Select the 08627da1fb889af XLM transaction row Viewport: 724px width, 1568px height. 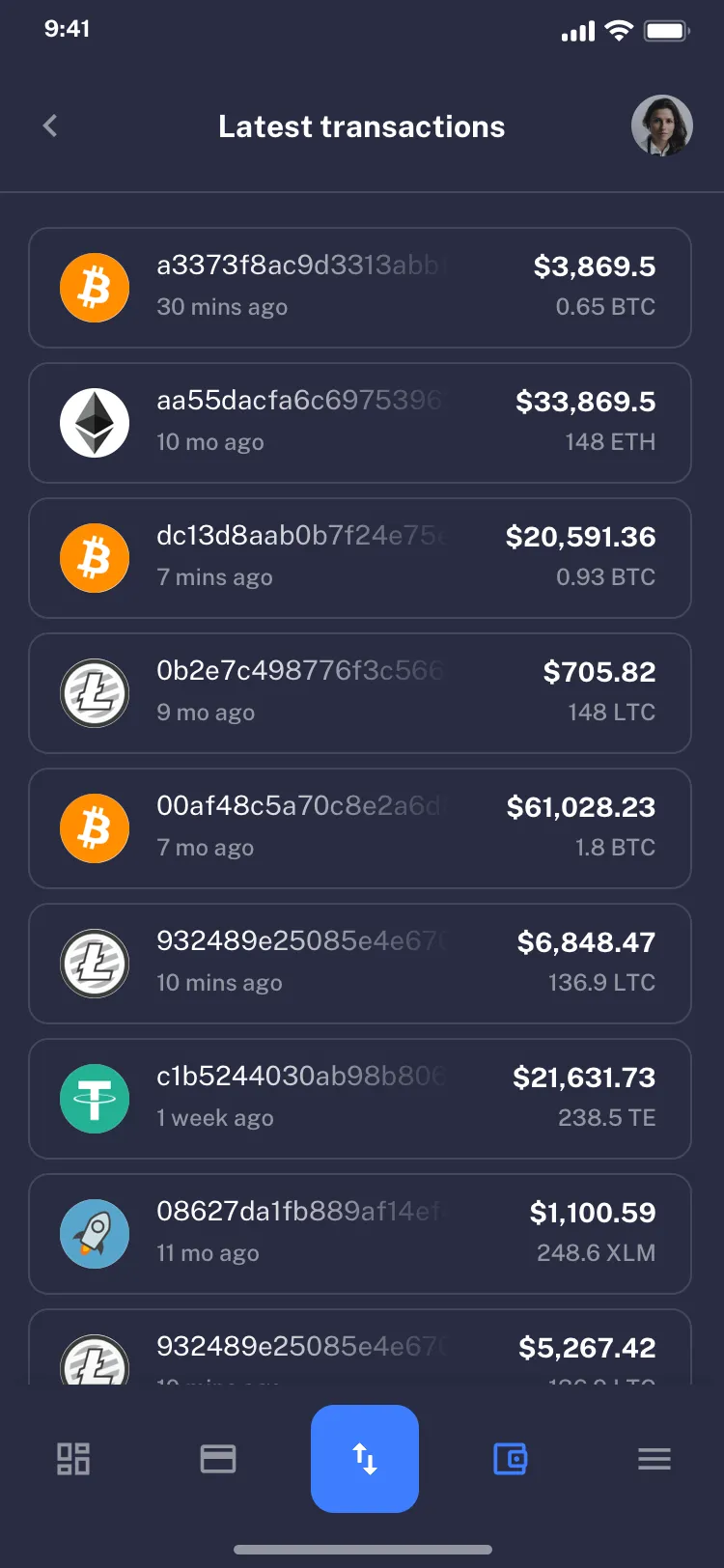359,1233
